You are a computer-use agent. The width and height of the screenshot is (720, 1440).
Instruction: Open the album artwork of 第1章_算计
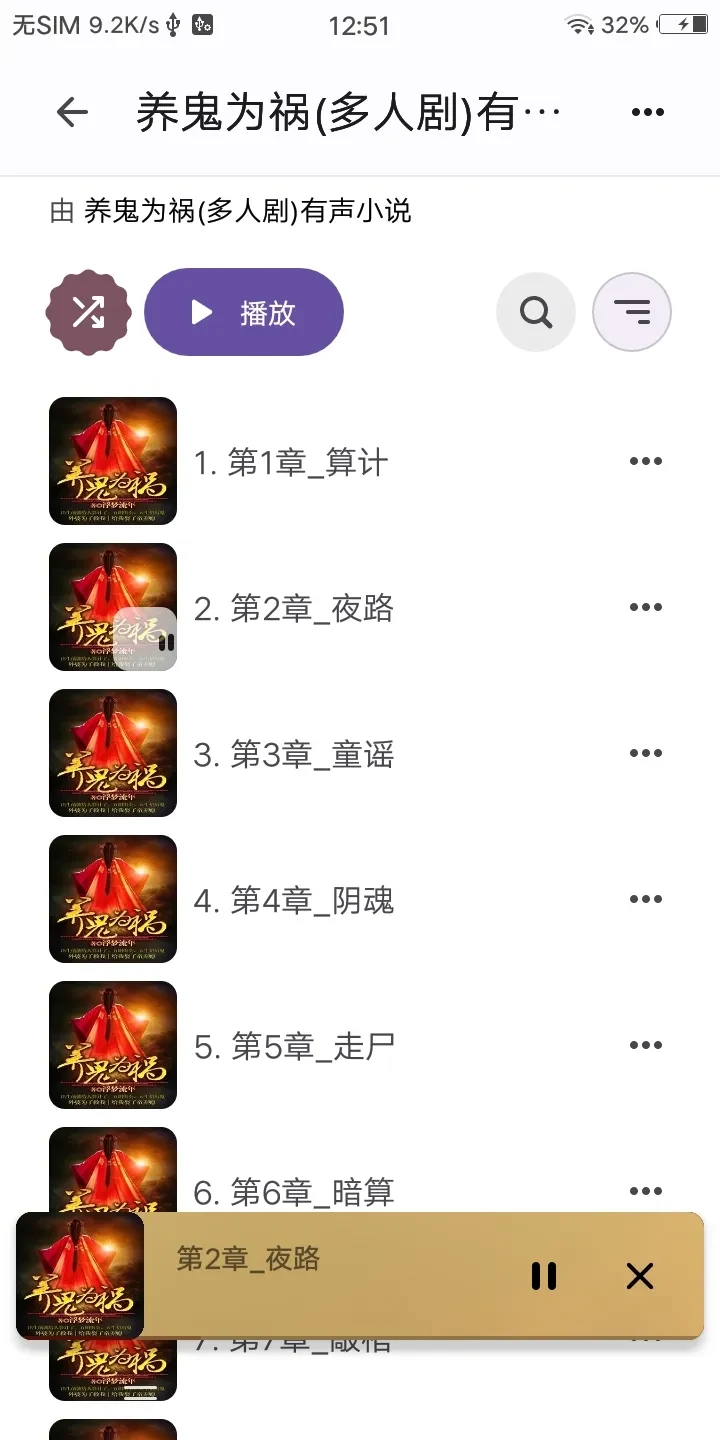[112, 460]
